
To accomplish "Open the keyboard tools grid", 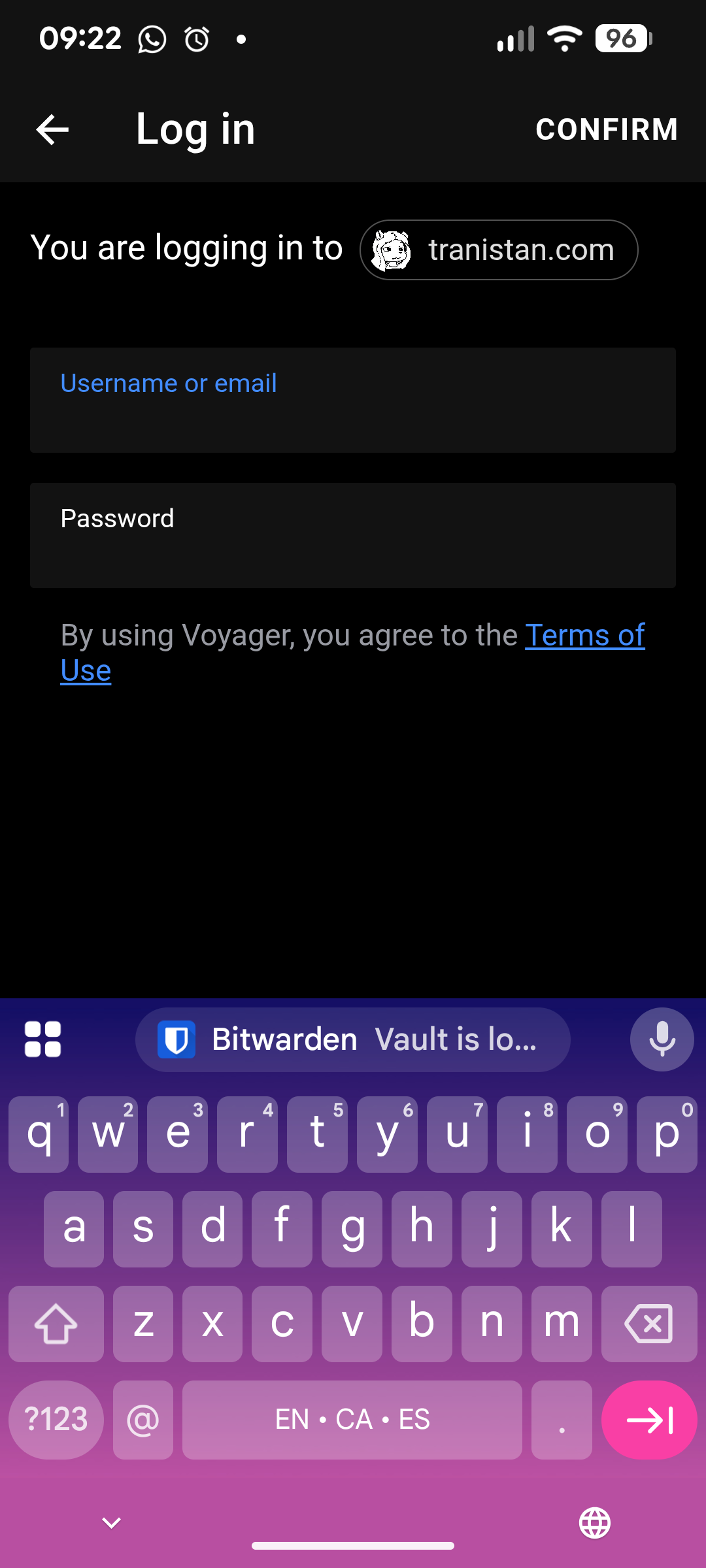I will click(x=43, y=1039).
